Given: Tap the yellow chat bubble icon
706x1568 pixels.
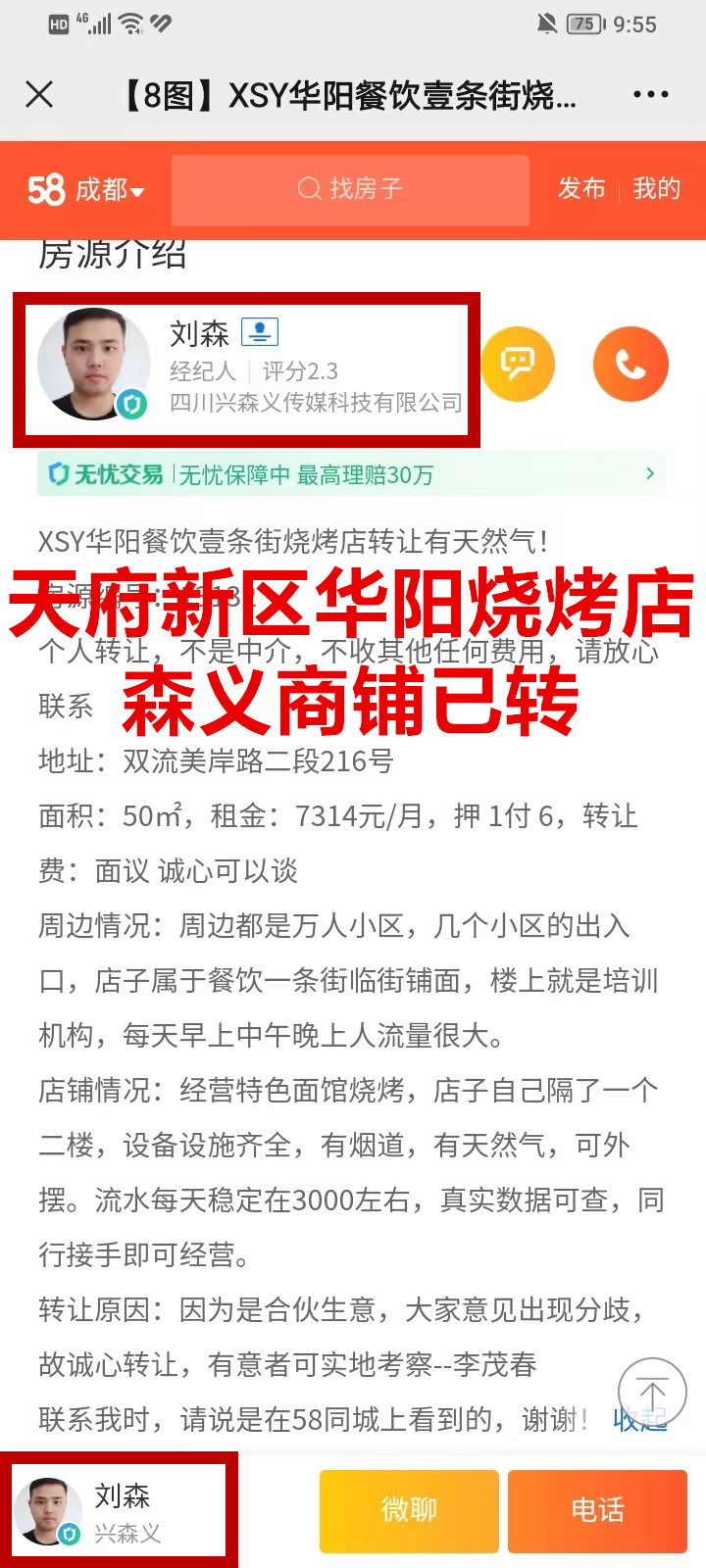Looking at the screenshot, I should click(x=517, y=365).
